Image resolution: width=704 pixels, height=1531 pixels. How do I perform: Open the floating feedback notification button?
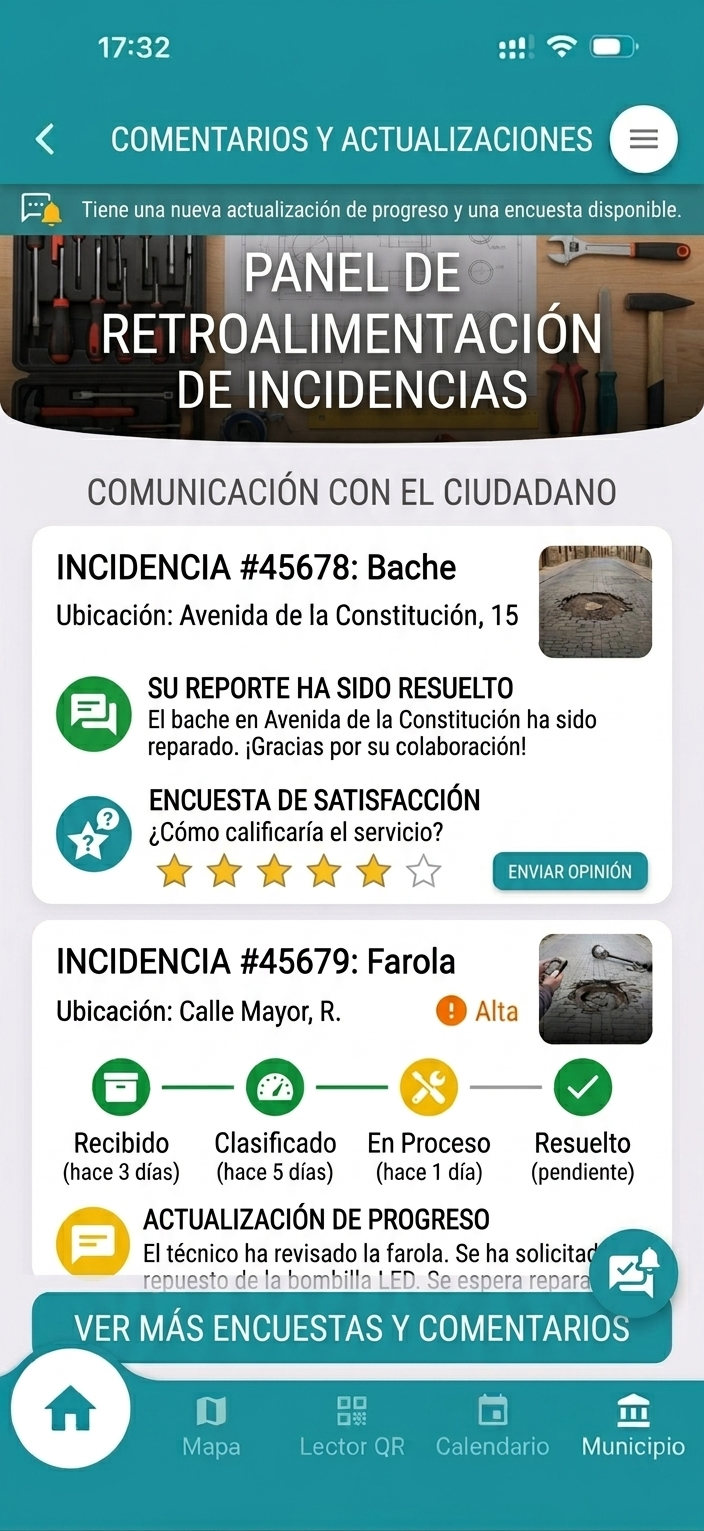click(634, 1273)
